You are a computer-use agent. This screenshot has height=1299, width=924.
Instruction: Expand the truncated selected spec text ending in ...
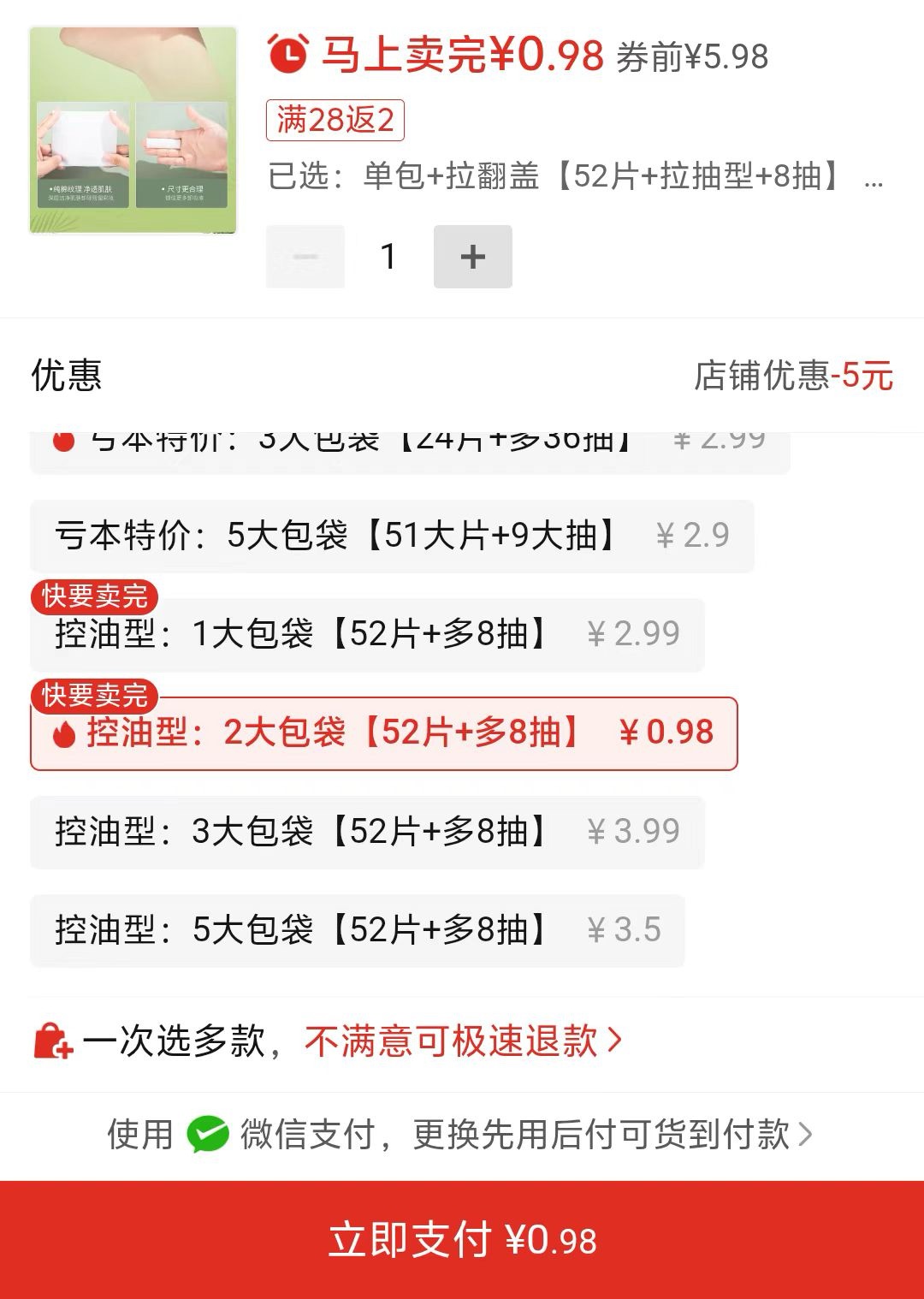pos(876,183)
